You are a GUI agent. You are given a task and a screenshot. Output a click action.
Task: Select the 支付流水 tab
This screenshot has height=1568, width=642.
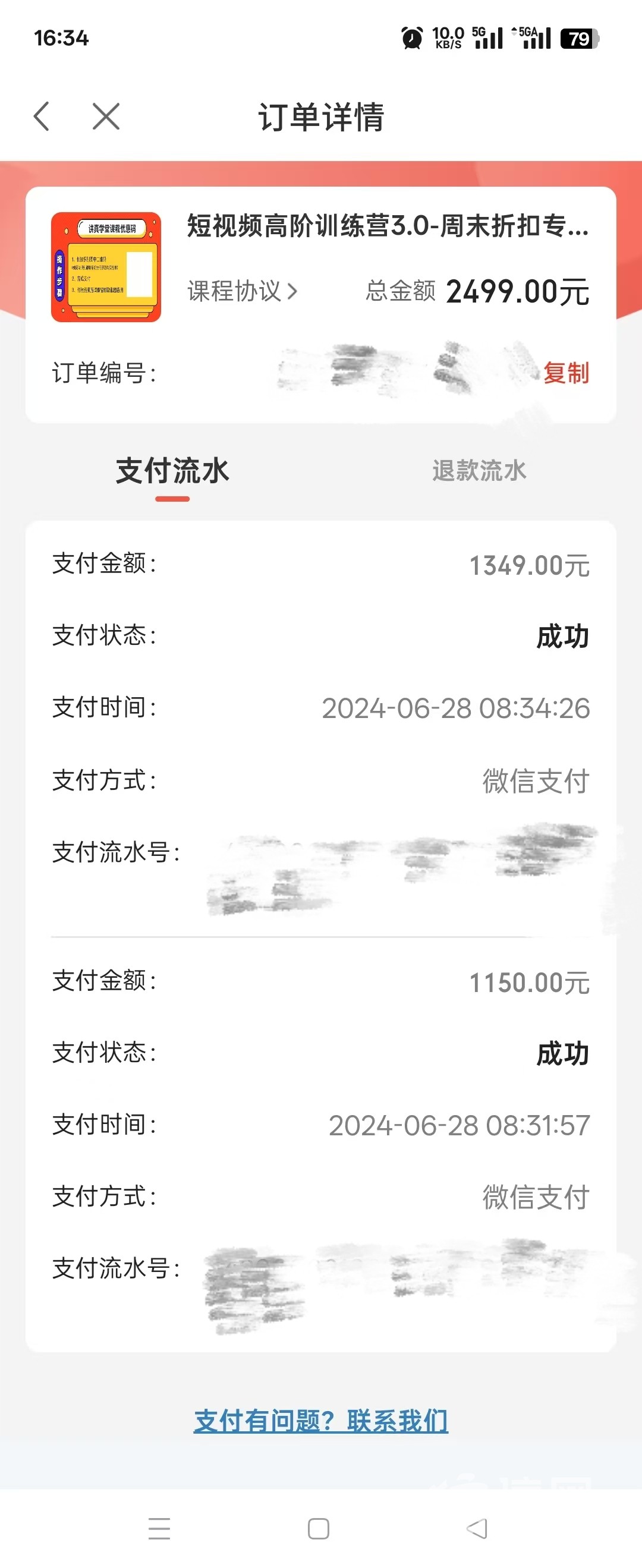172,472
